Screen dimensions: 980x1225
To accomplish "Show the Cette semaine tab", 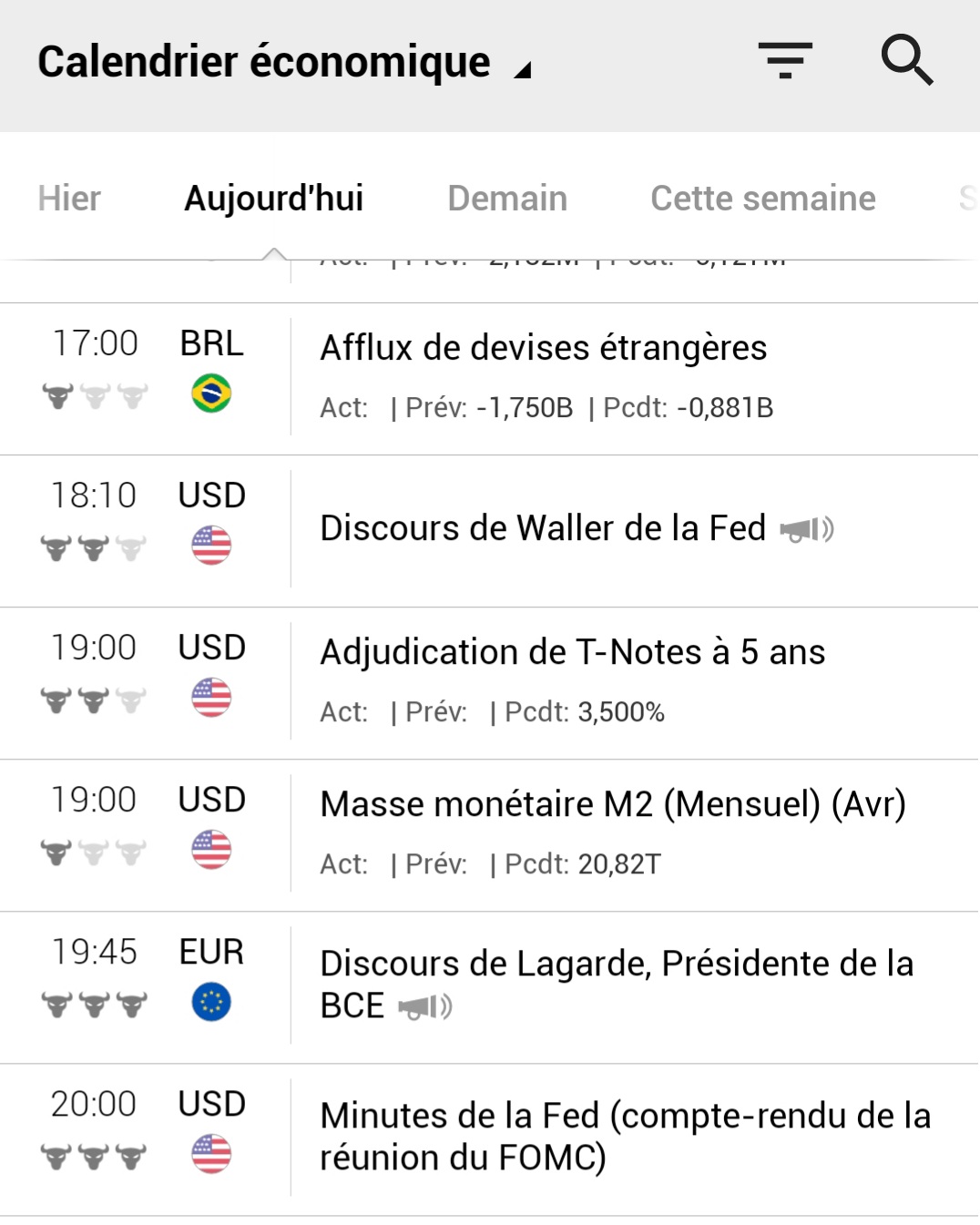I will (x=763, y=199).
